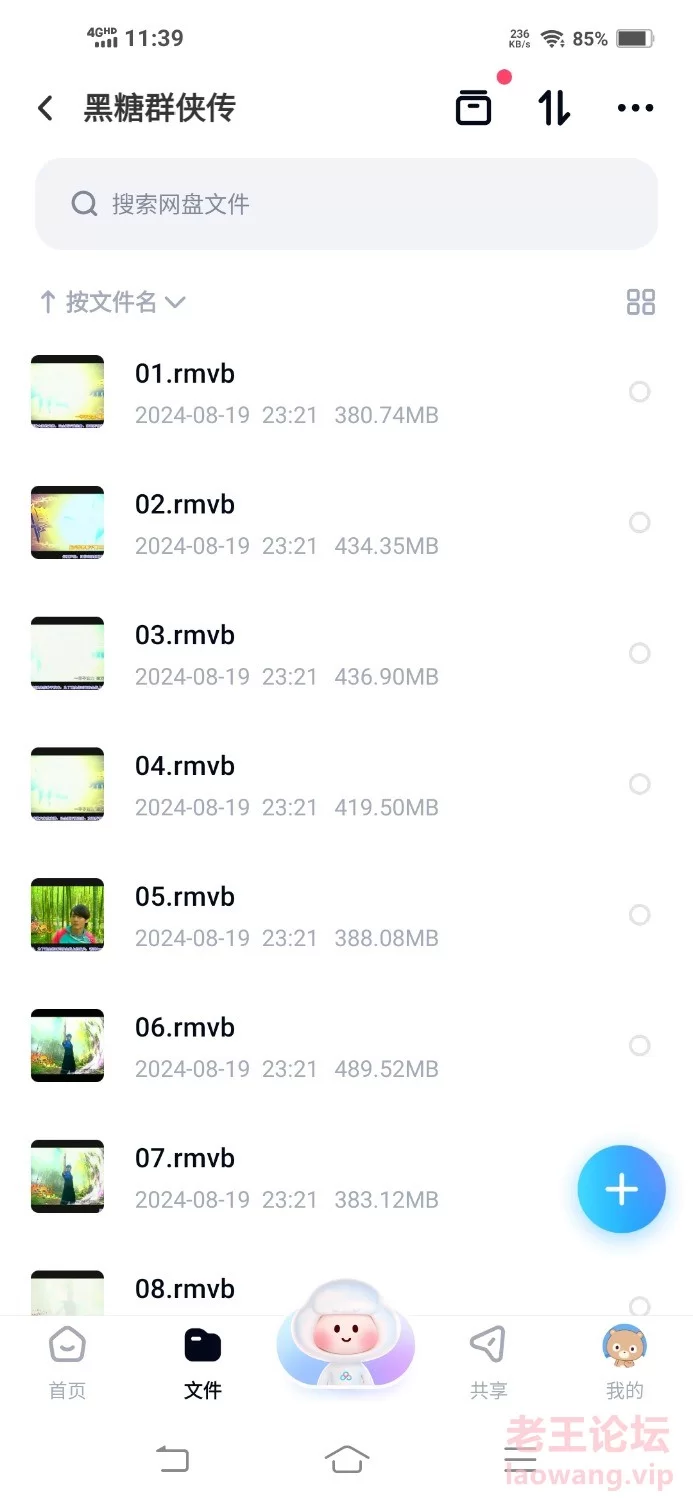Open the three-dot overflow menu

tap(635, 108)
